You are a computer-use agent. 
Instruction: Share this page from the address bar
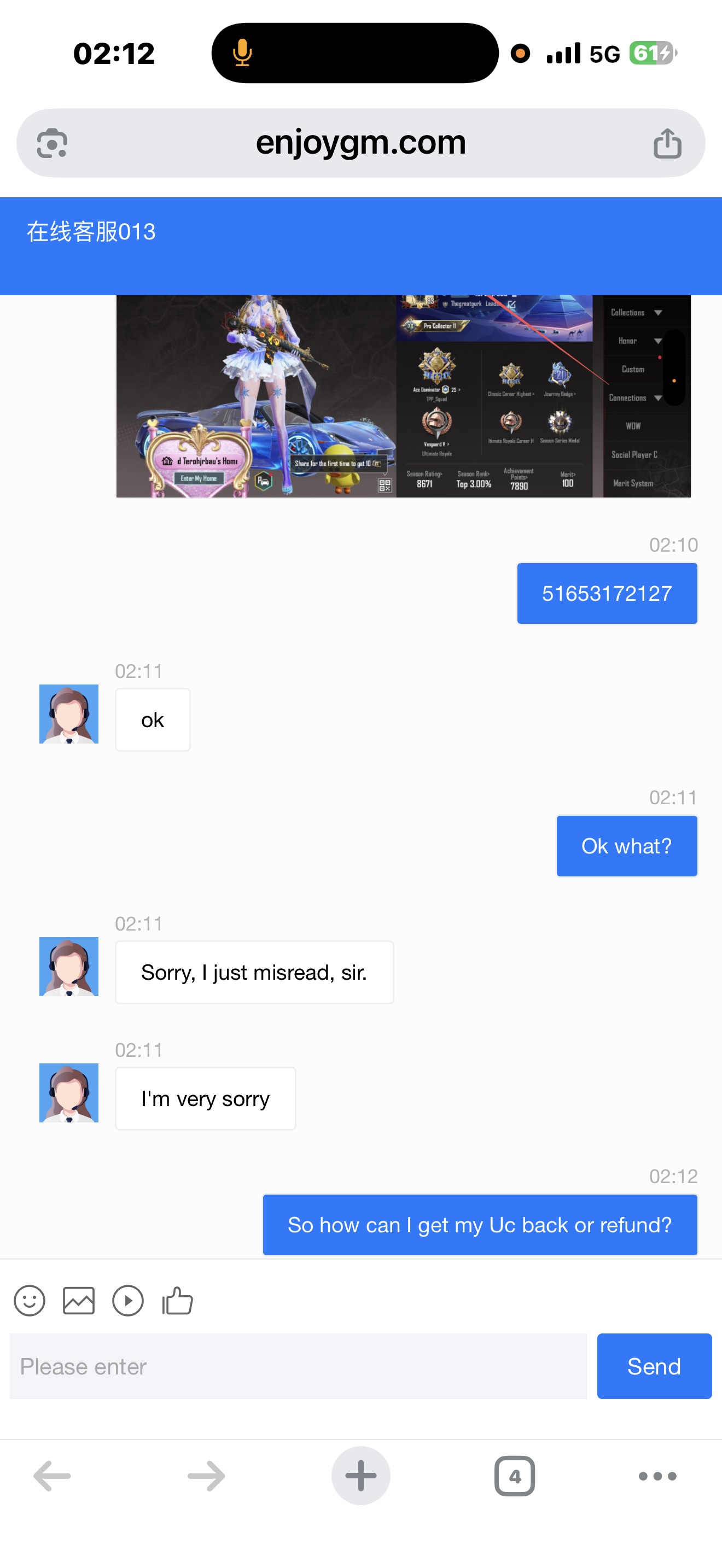click(667, 144)
